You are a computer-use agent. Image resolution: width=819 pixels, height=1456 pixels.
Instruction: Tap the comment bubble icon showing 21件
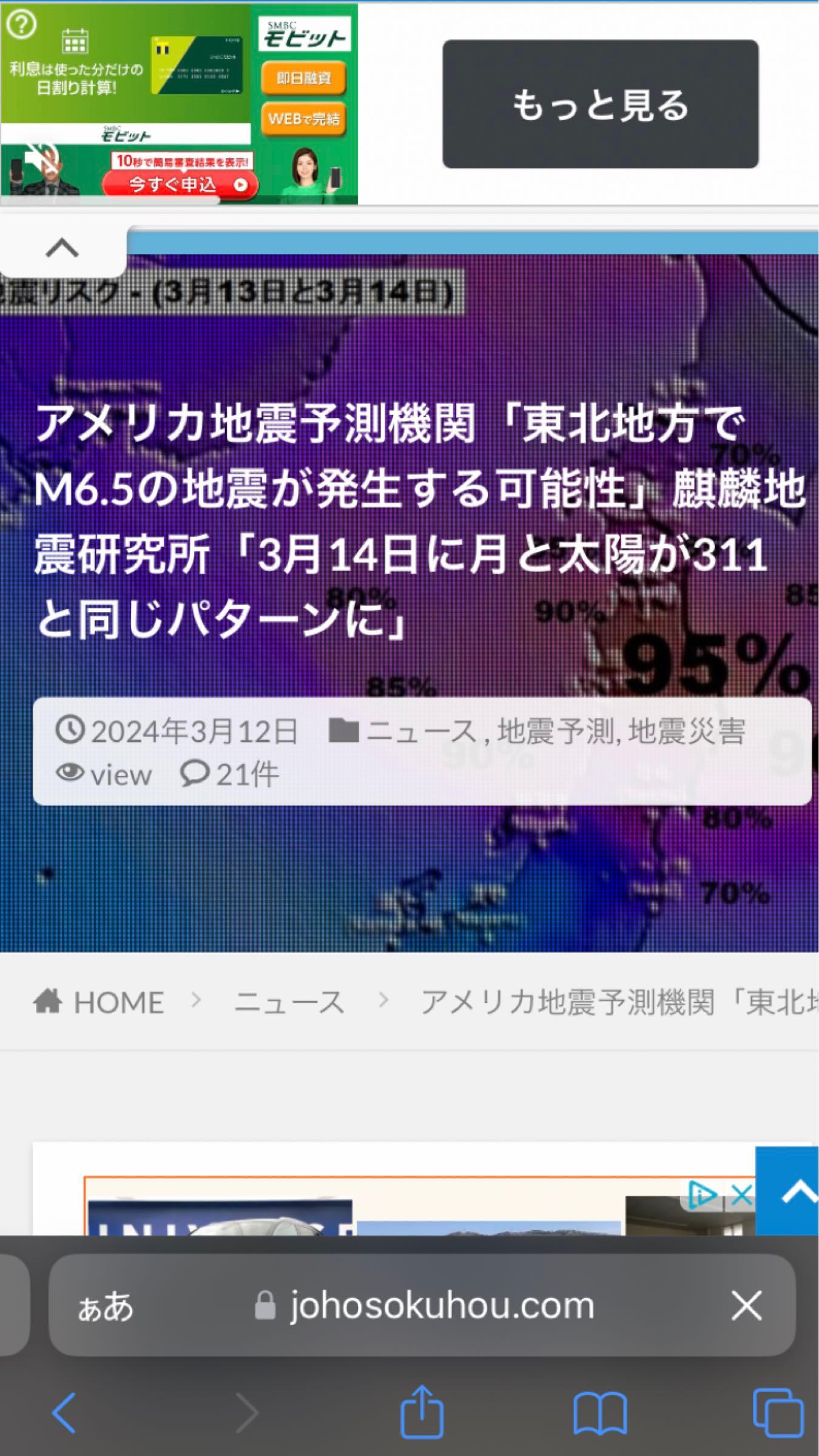click(x=194, y=773)
